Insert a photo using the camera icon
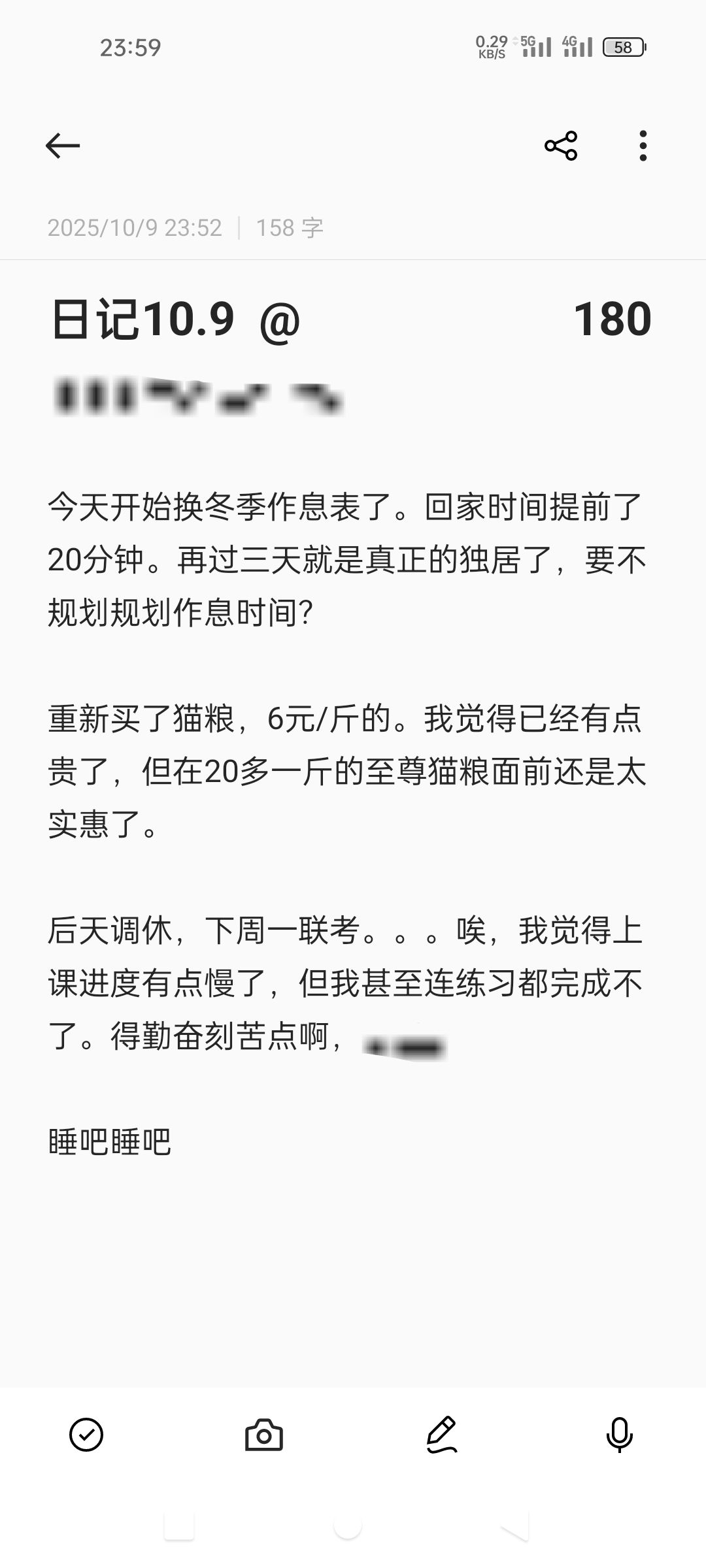This screenshot has width=706, height=1568. (x=264, y=1435)
